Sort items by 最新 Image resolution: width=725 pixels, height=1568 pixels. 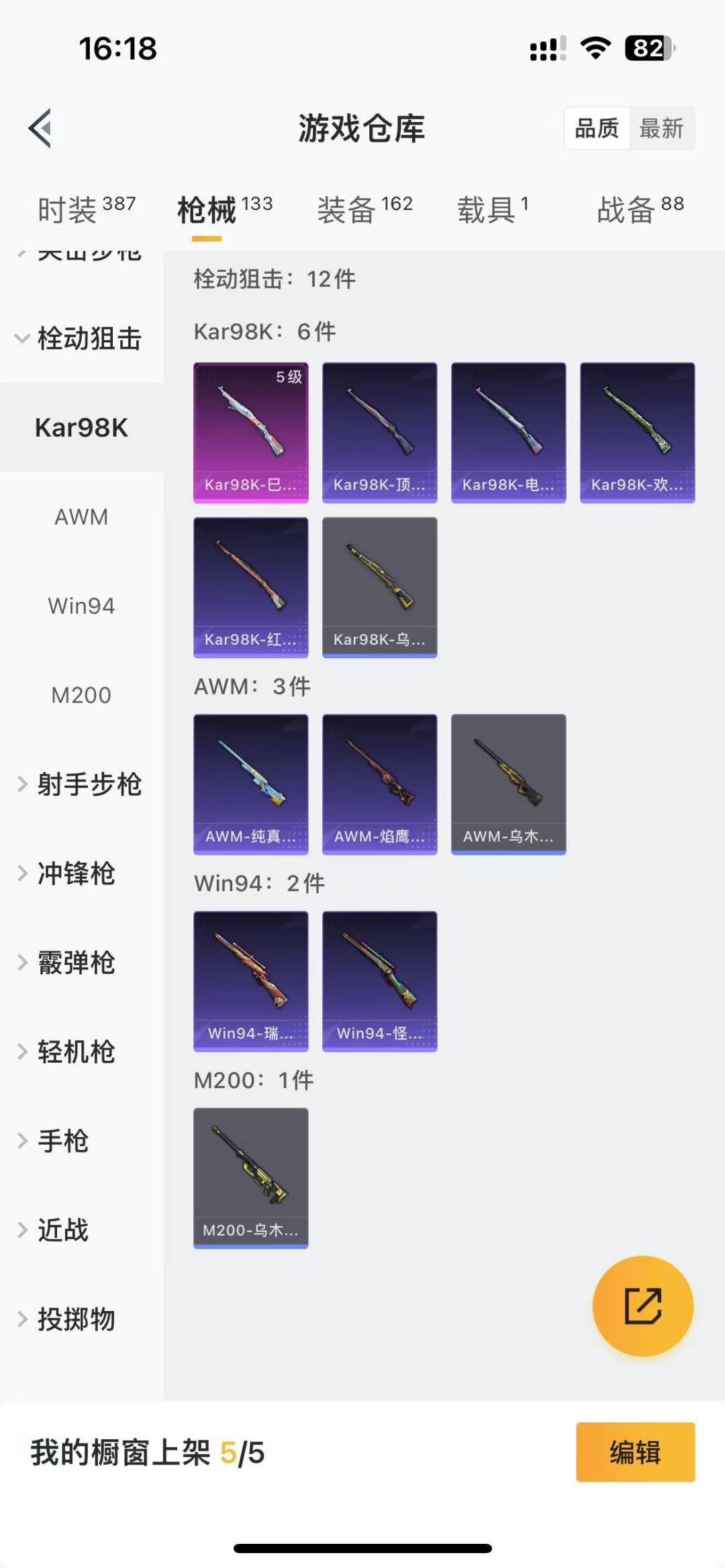(661, 128)
